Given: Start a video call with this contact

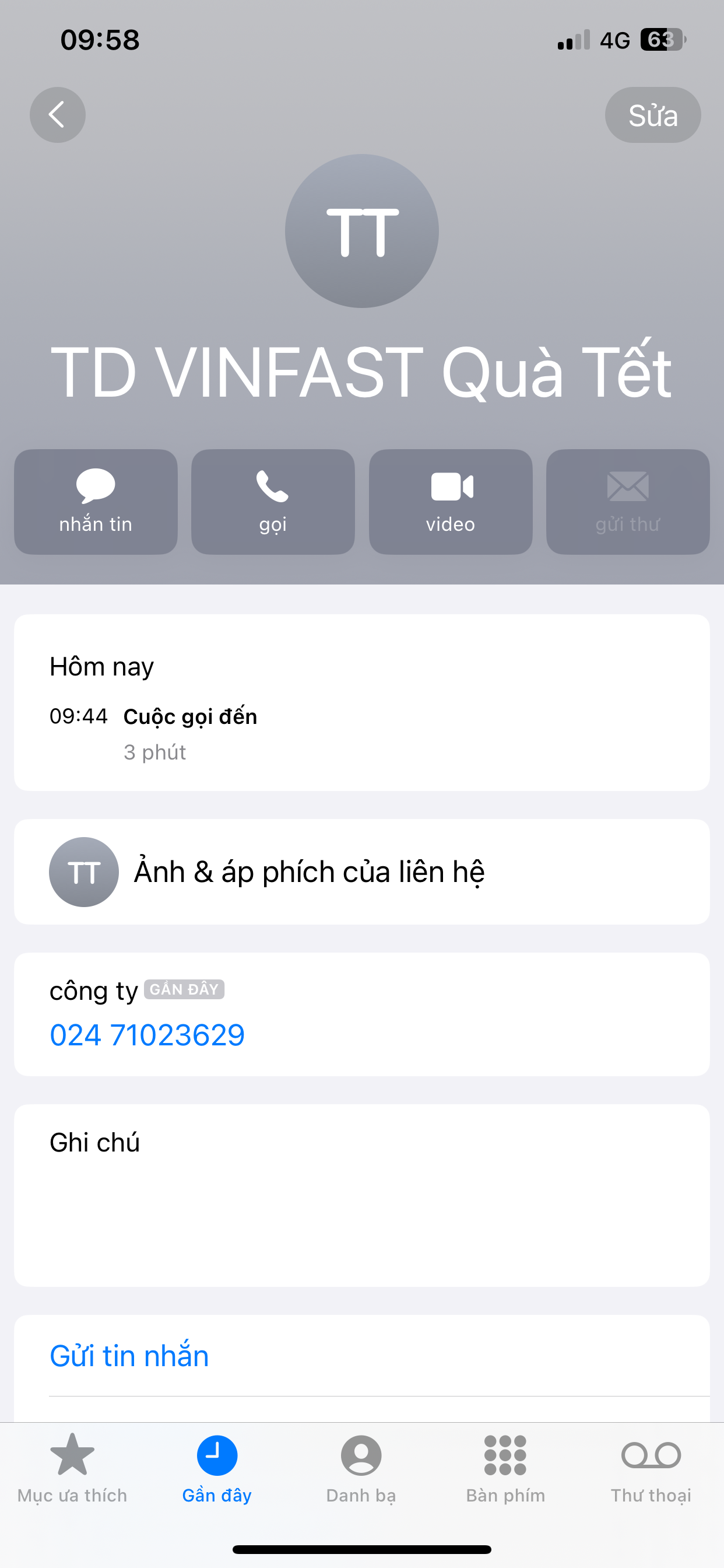Looking at the screenshot, I should point(450,502).
